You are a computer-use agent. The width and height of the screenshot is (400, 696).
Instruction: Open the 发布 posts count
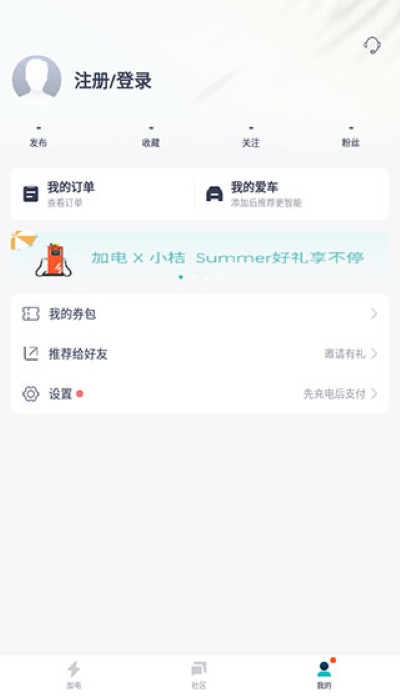click(38, 137)
